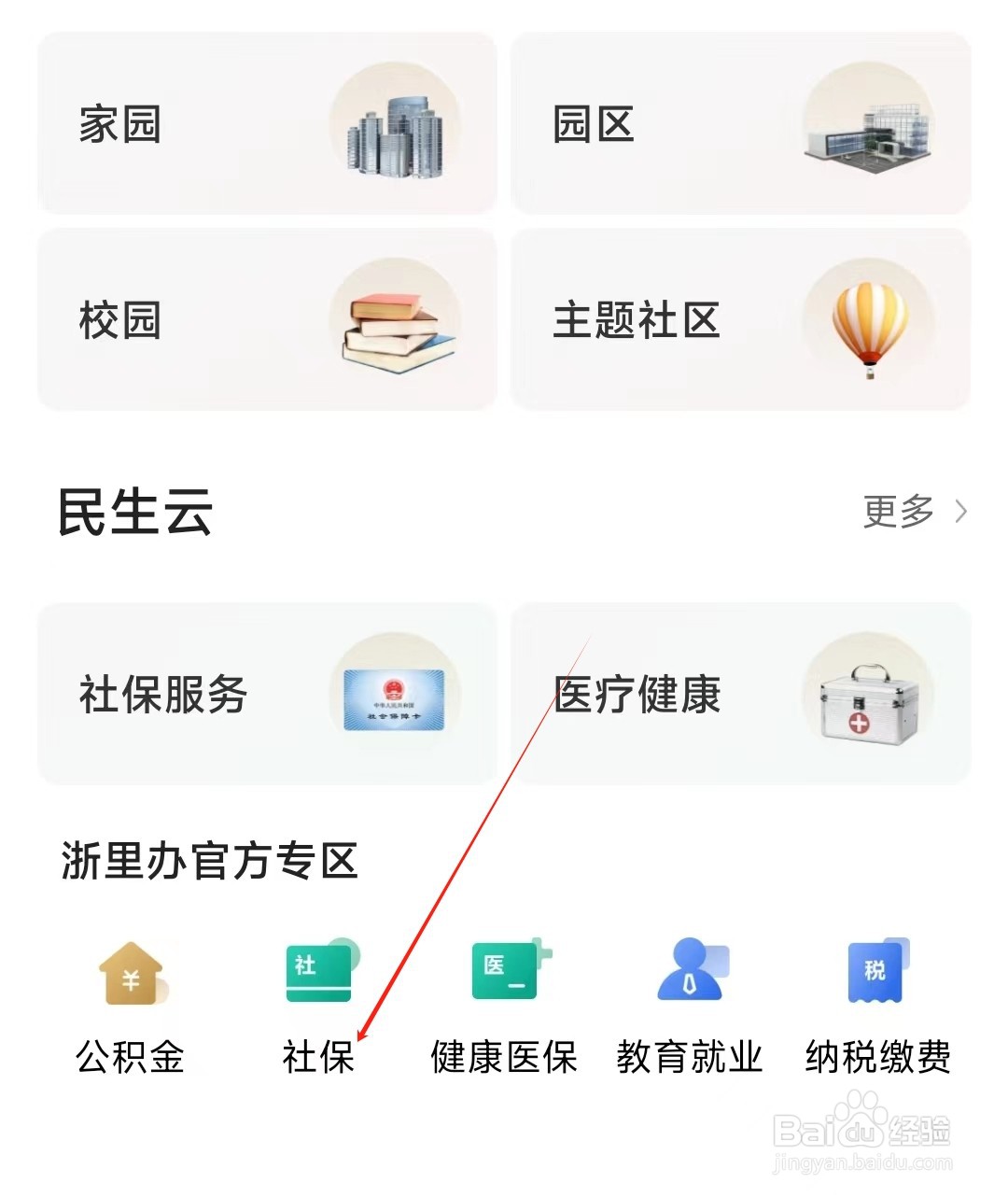
Task: Select the 社保 social security icon
Action: [317, 971]
